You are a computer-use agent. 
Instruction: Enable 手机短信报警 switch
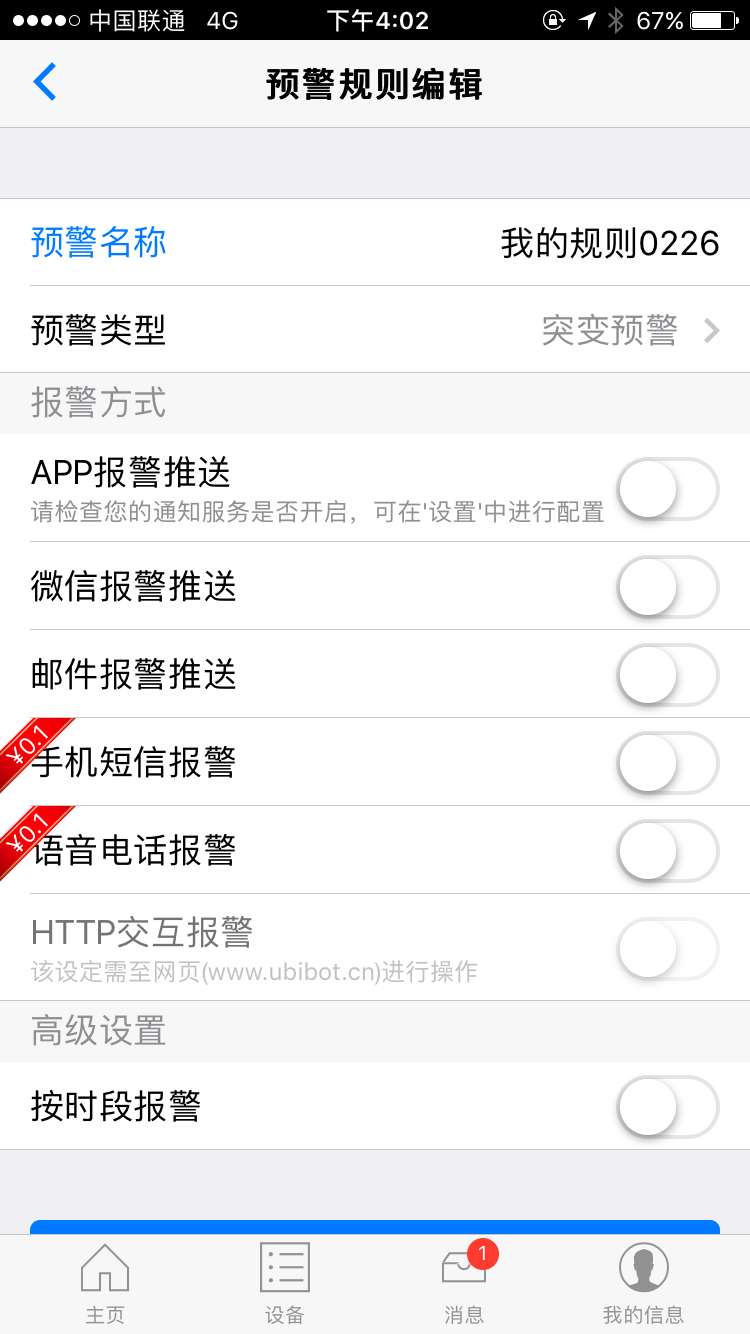coord(668,762)
